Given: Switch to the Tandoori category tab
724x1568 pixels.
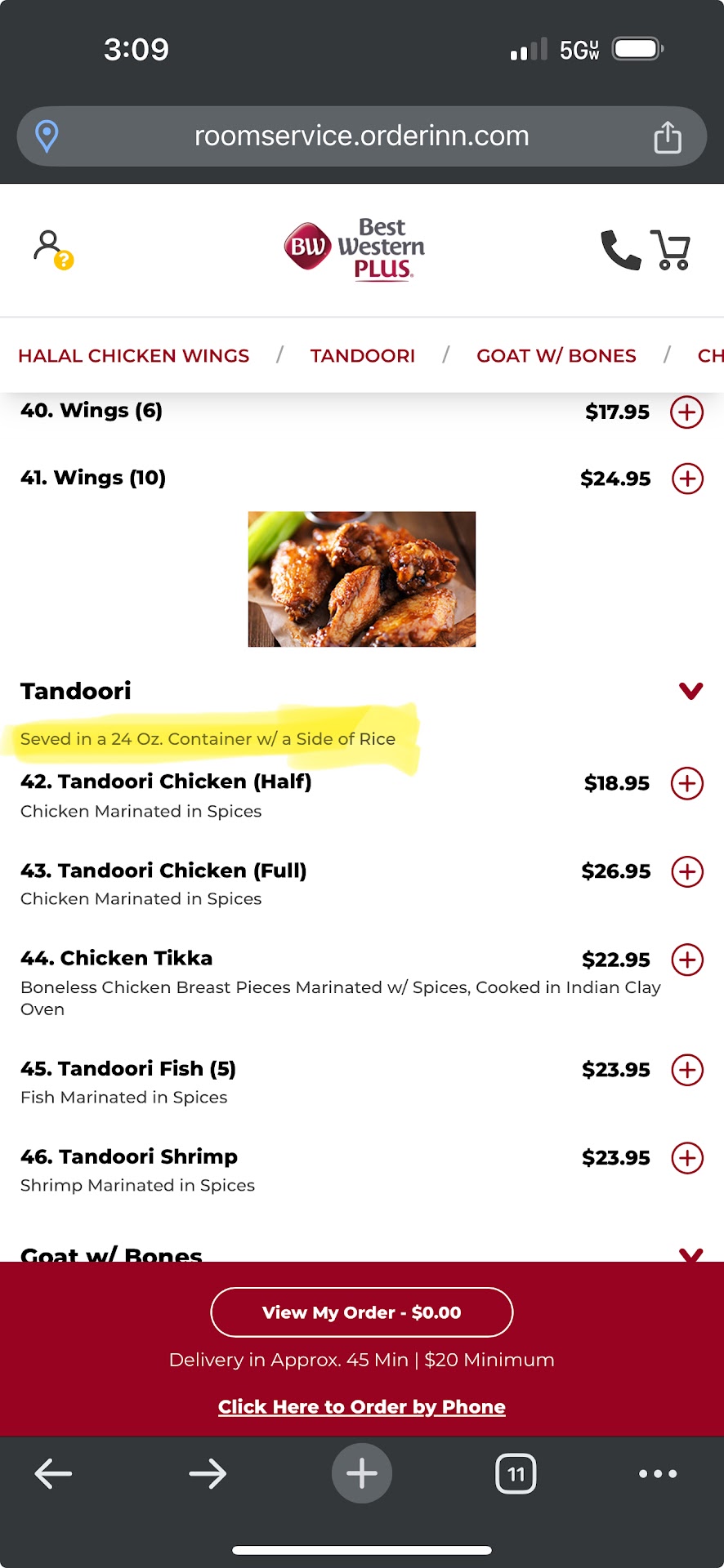Looking at the screenshot, I should pos(363,356).
